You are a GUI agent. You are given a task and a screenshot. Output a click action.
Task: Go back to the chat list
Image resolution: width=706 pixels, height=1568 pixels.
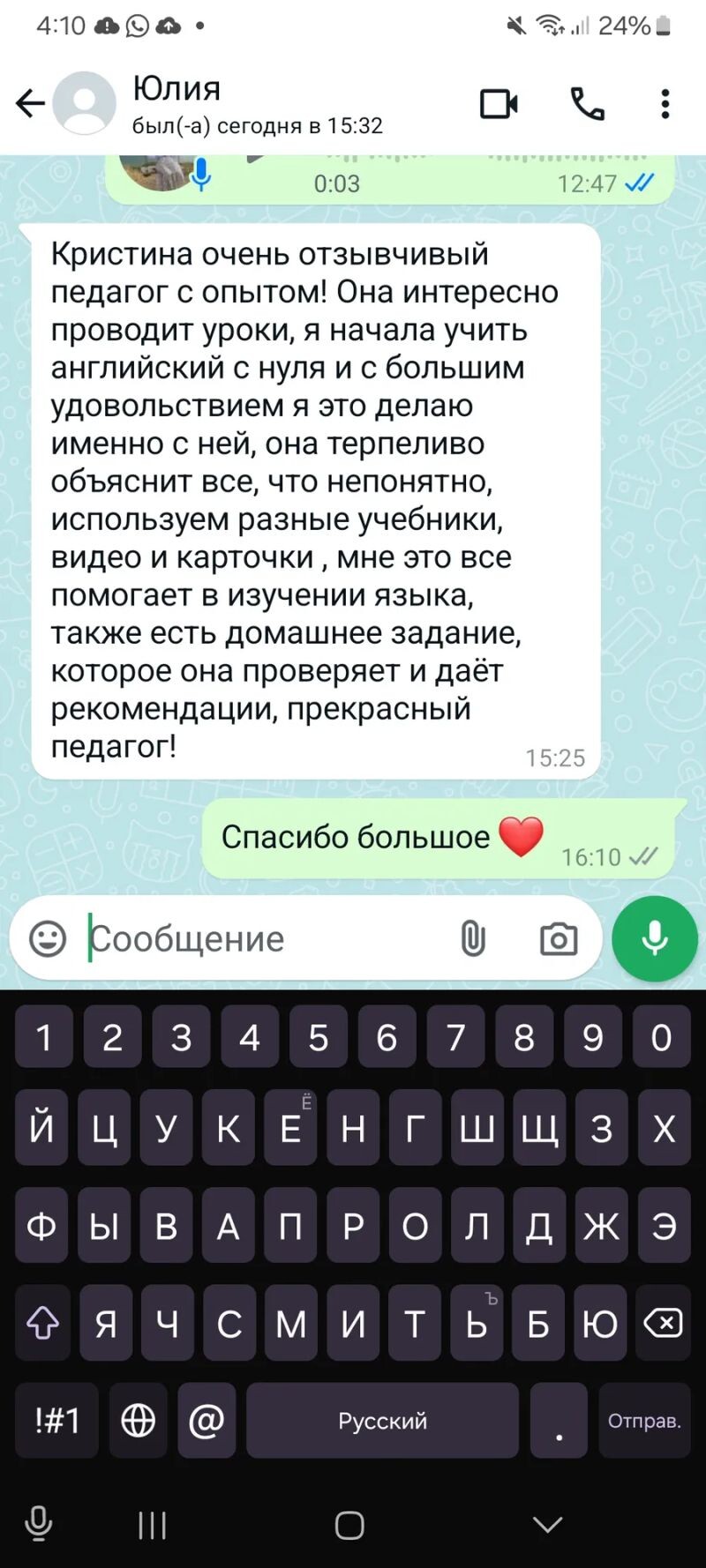pyautogui.click(x=30, y=104)
